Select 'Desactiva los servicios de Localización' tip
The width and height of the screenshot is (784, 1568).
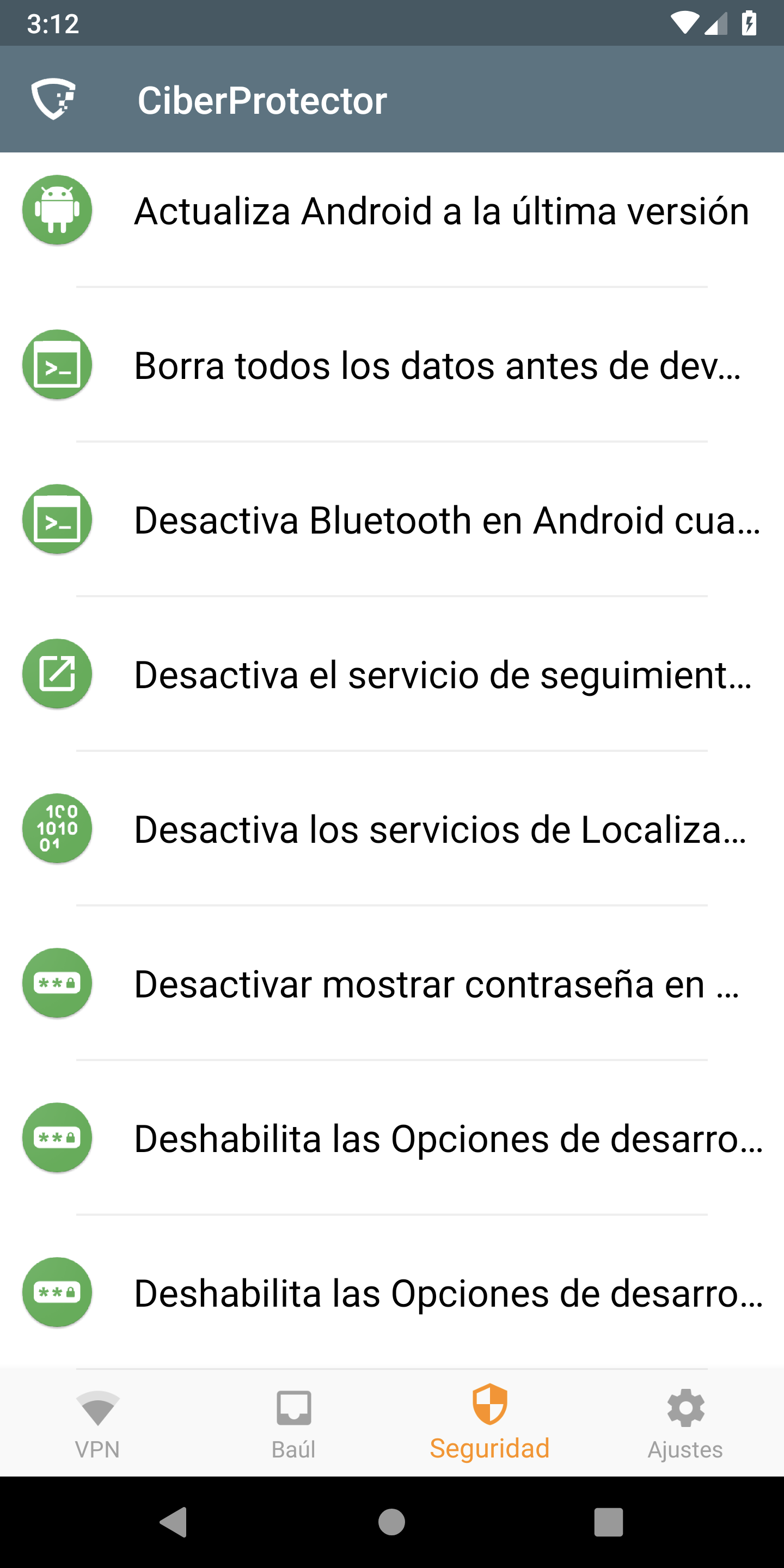(439, 829)
